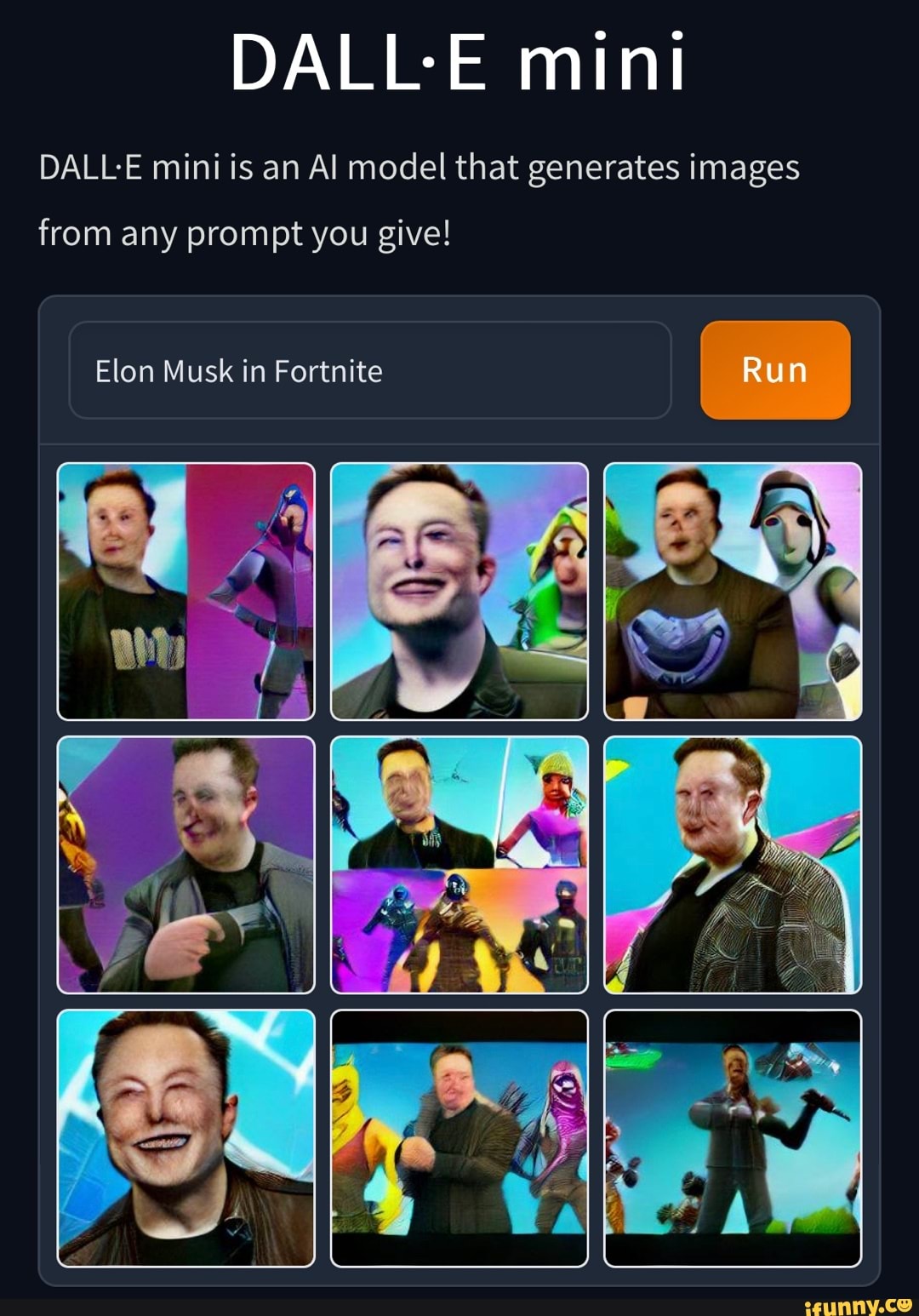Viewport: 919px width, 1316px height.
Task: Tap the prompt field reading Elon Musk in Fortnite
Action: pos(369,371)
